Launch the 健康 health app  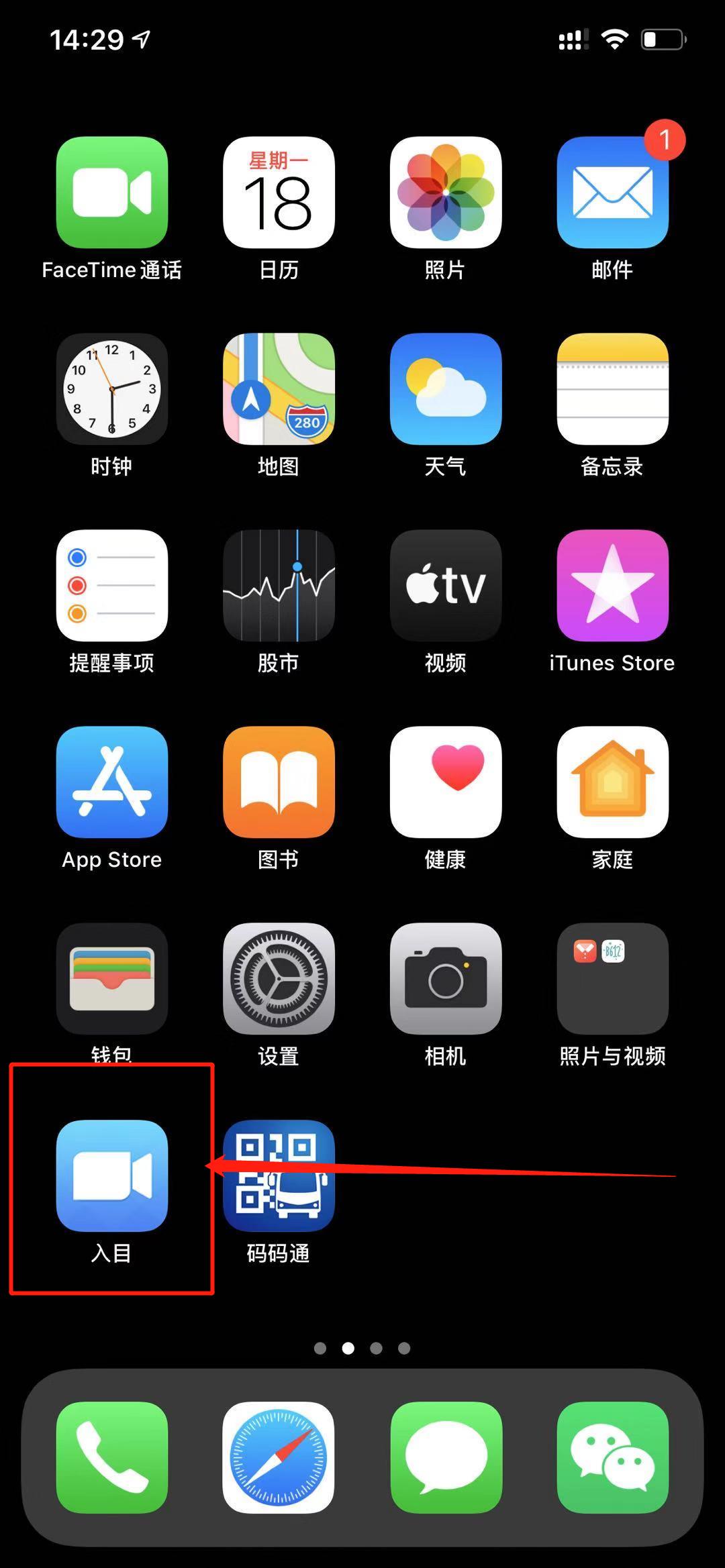tap(446, 782)
